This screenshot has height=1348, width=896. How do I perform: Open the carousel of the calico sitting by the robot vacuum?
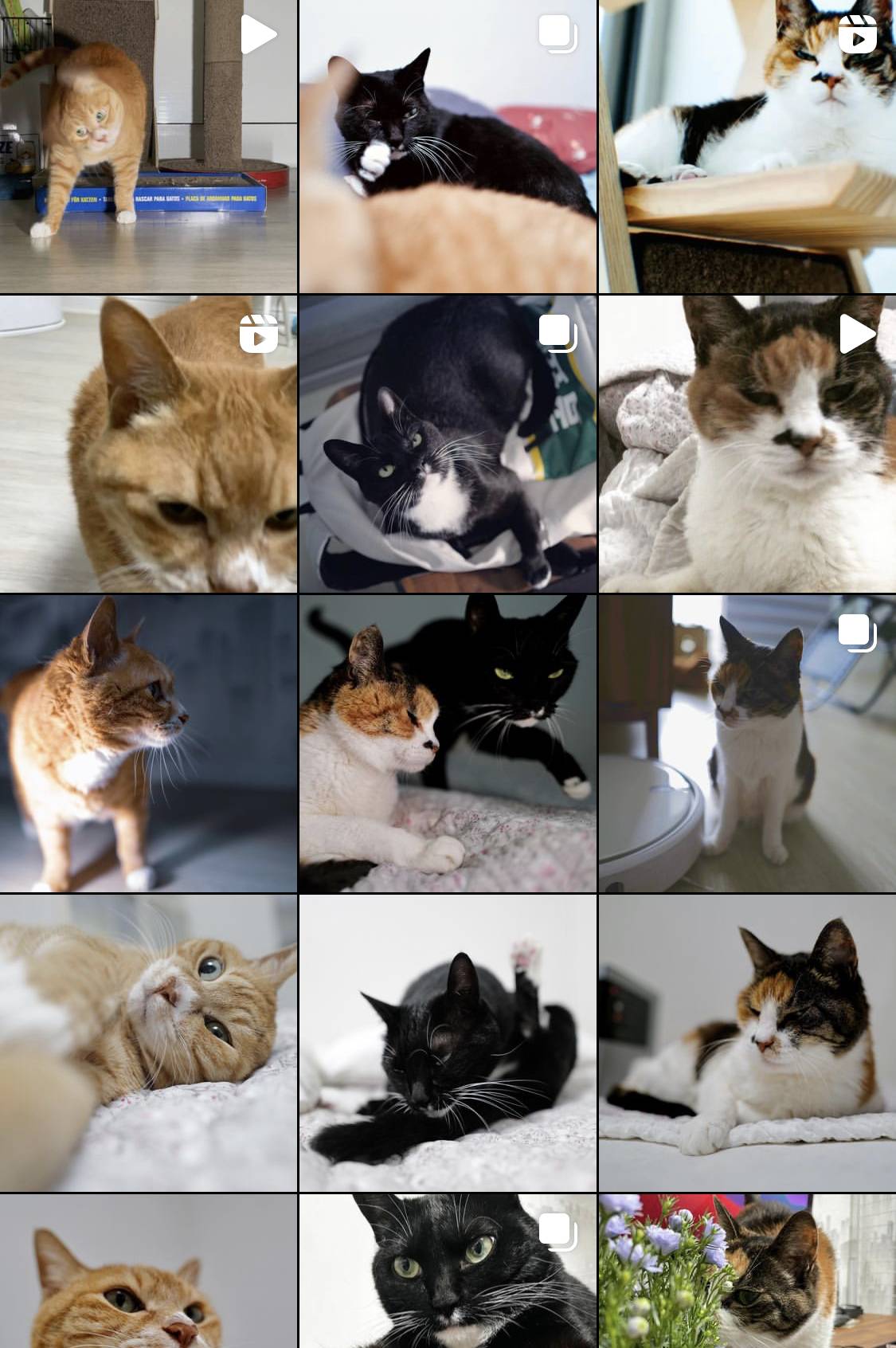(x=747, y=743)
